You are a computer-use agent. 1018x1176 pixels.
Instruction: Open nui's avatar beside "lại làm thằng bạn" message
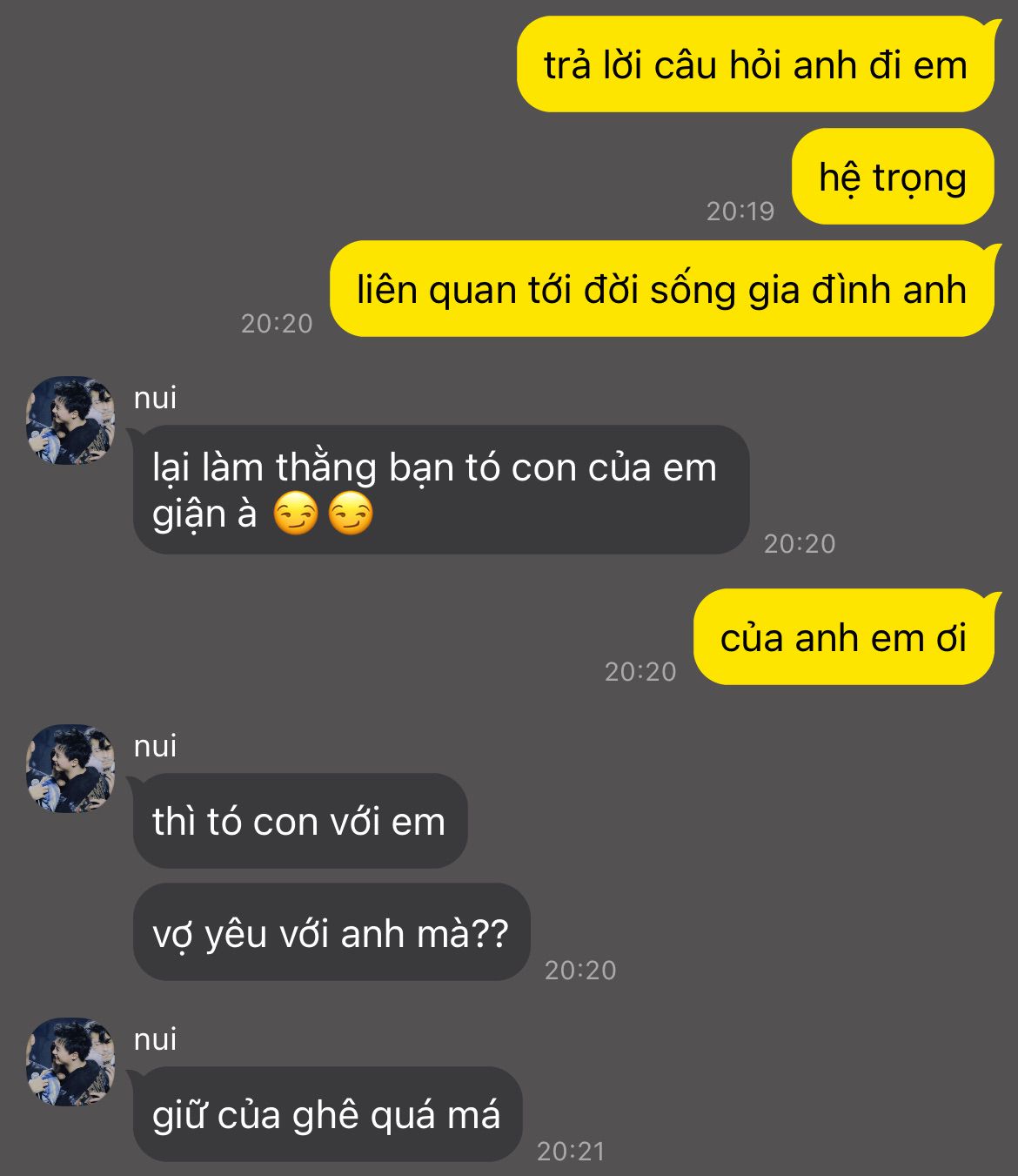pos(70,420)
